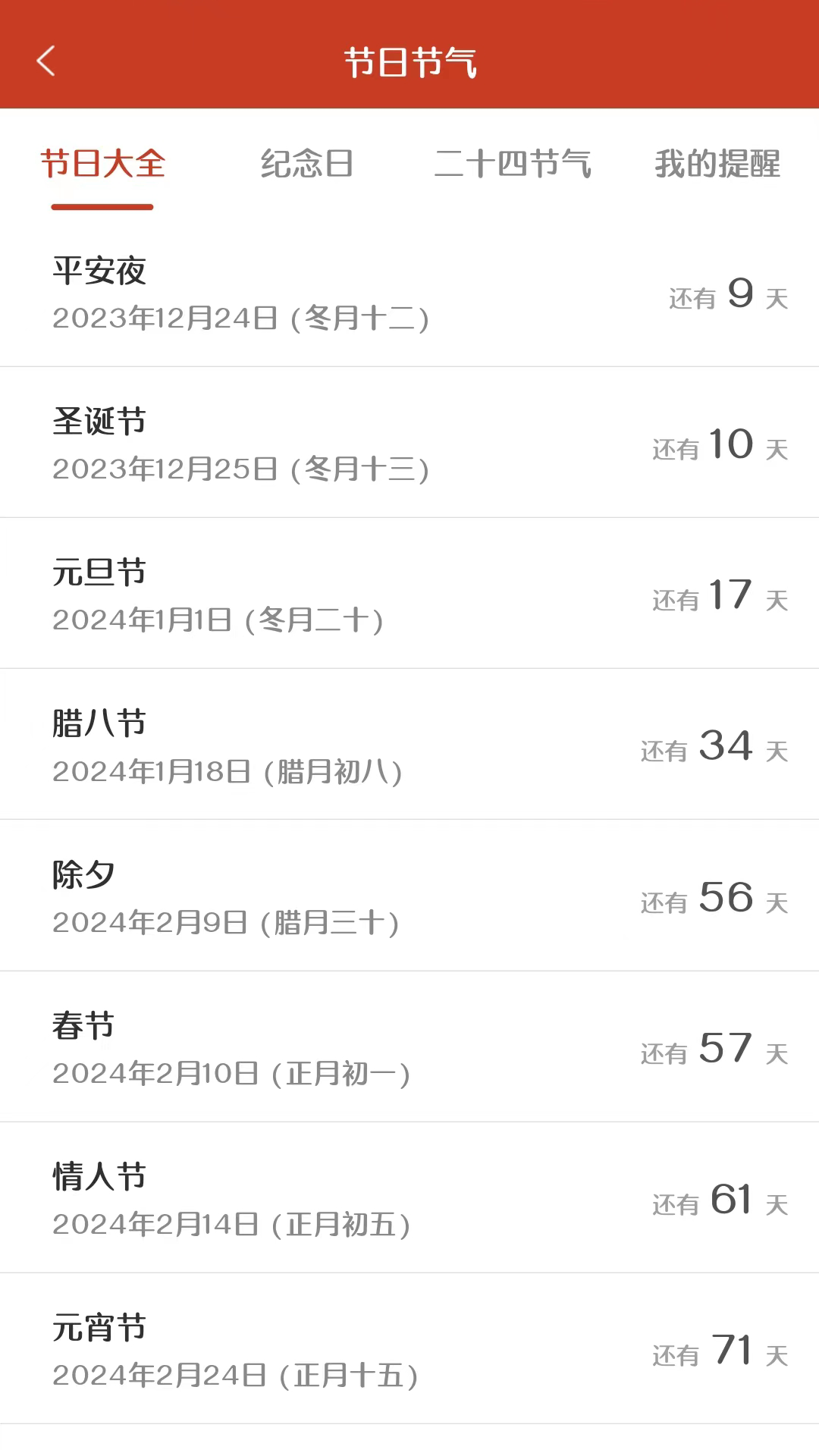Click the 节日节气 page title
This screenshot has height=1456, width=819.
click(x=409, y=62)
